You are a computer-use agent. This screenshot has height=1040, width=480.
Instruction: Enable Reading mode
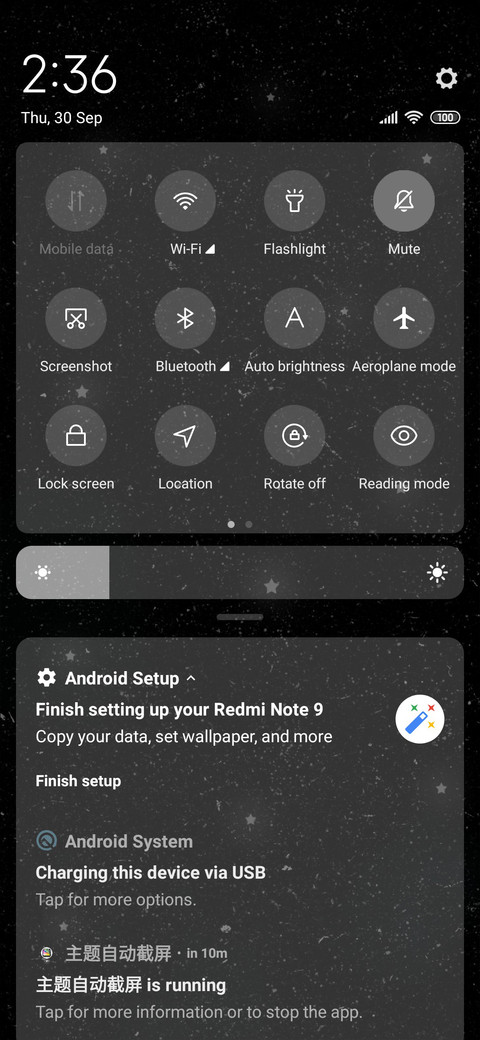[x=404, y=436]
